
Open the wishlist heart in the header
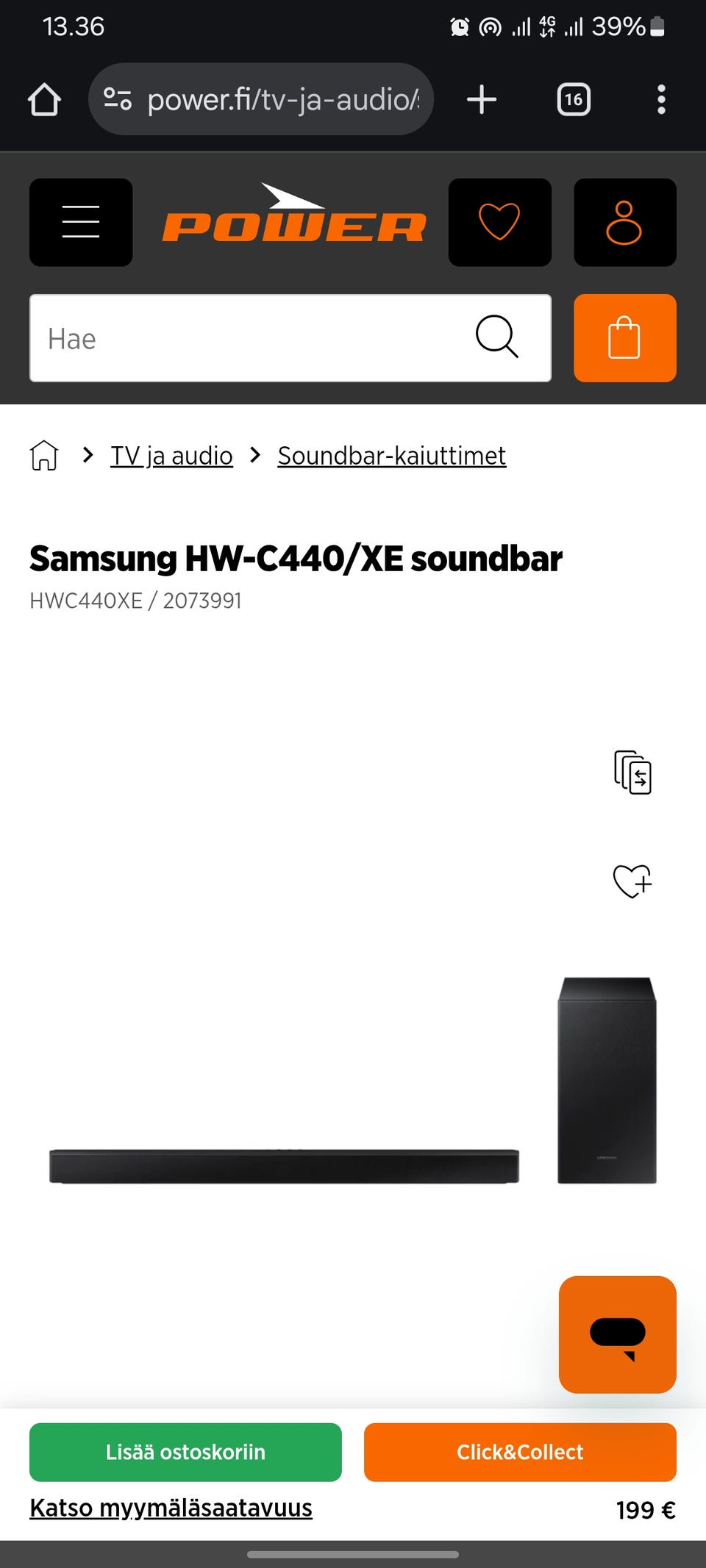(499, 222)
